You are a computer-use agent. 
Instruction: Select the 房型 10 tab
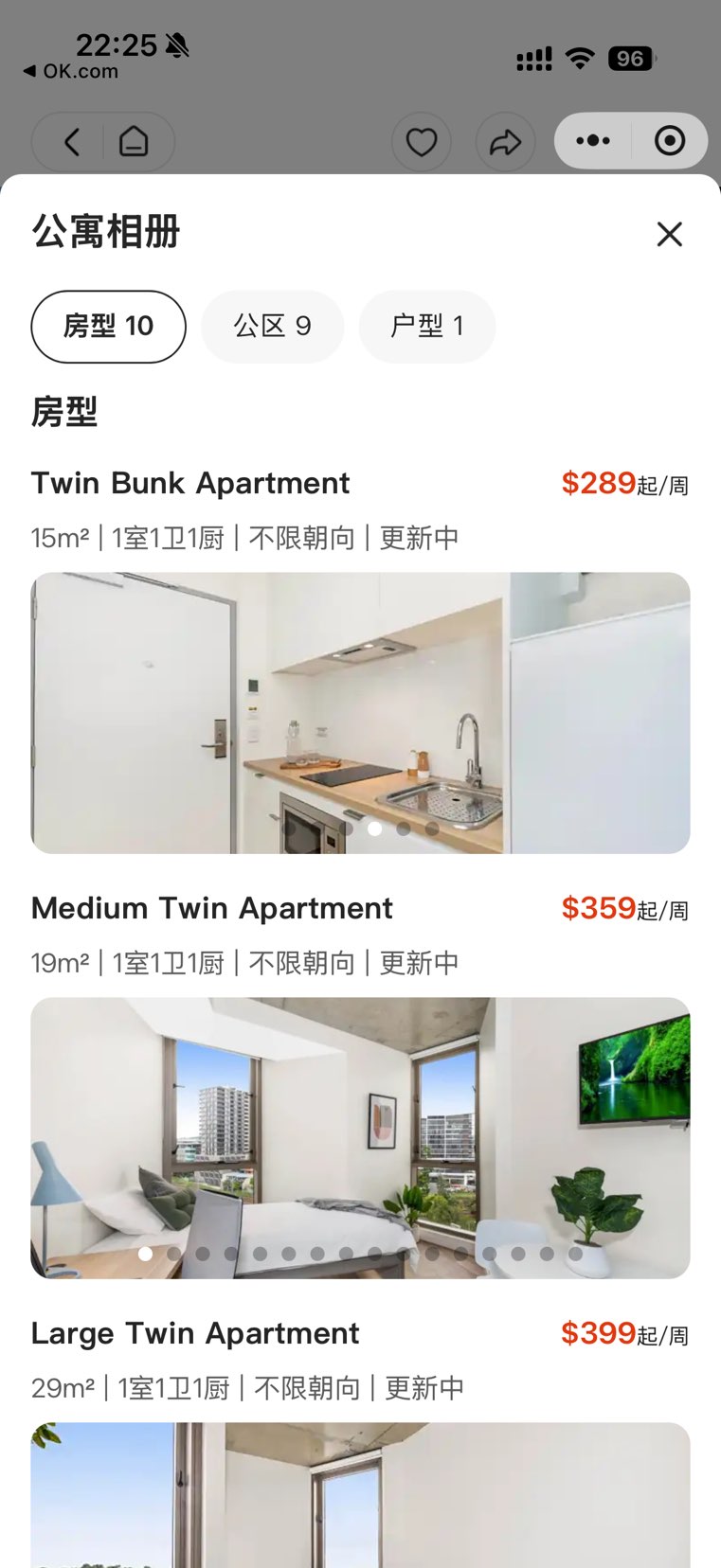tap(108, 327)
